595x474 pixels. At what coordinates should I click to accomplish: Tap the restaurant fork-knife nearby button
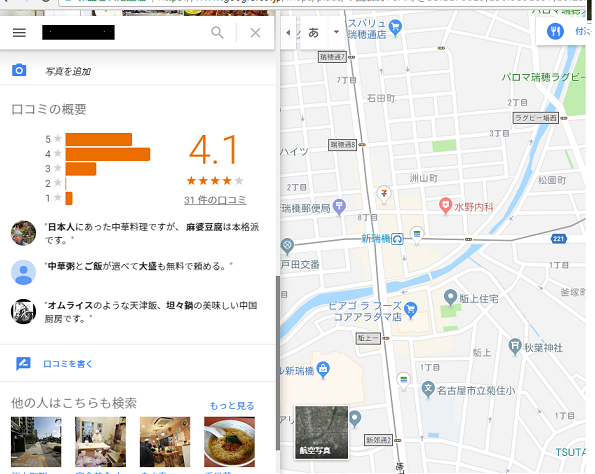555,31
